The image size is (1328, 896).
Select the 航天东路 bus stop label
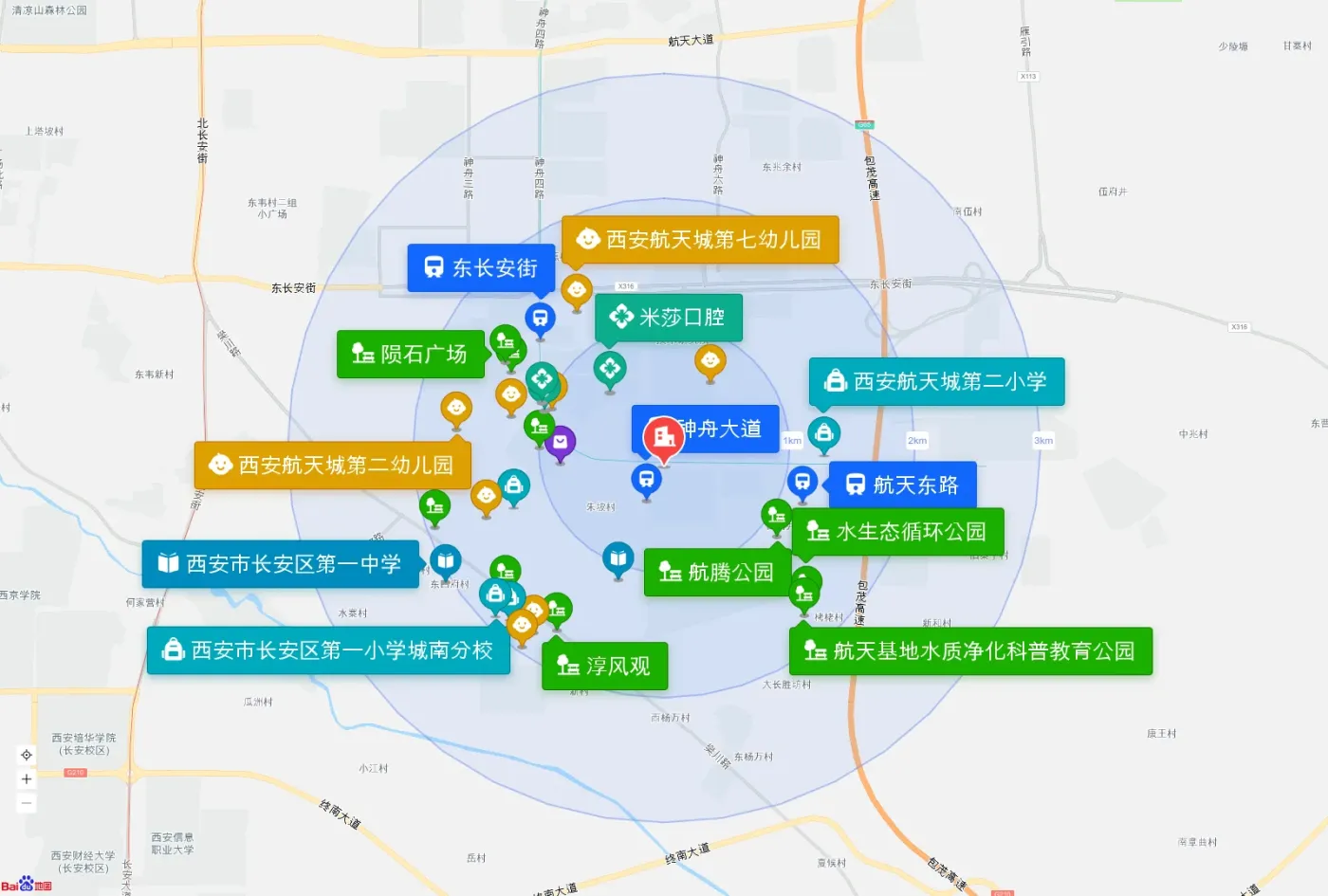(902, 485)
